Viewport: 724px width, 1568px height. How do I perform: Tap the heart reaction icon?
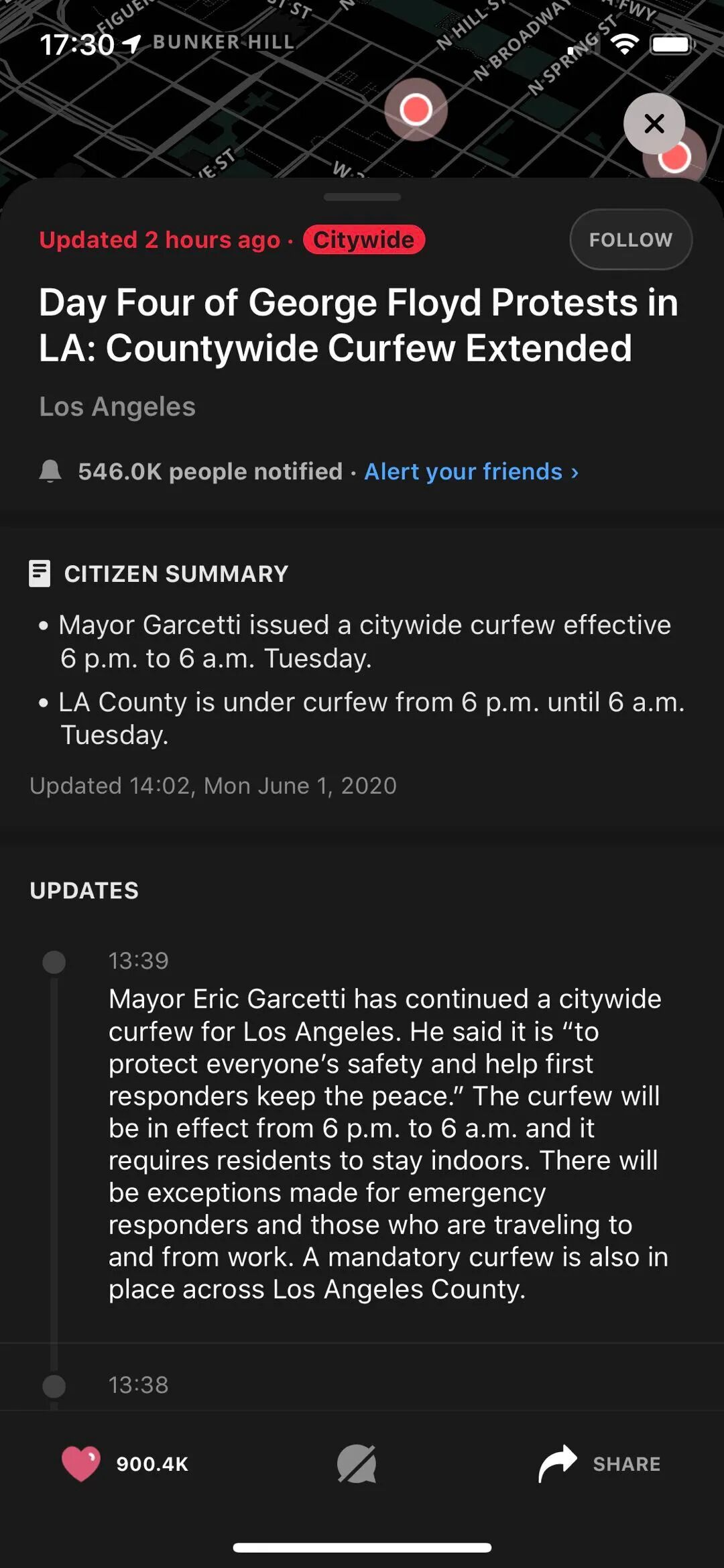[81, 1463]
